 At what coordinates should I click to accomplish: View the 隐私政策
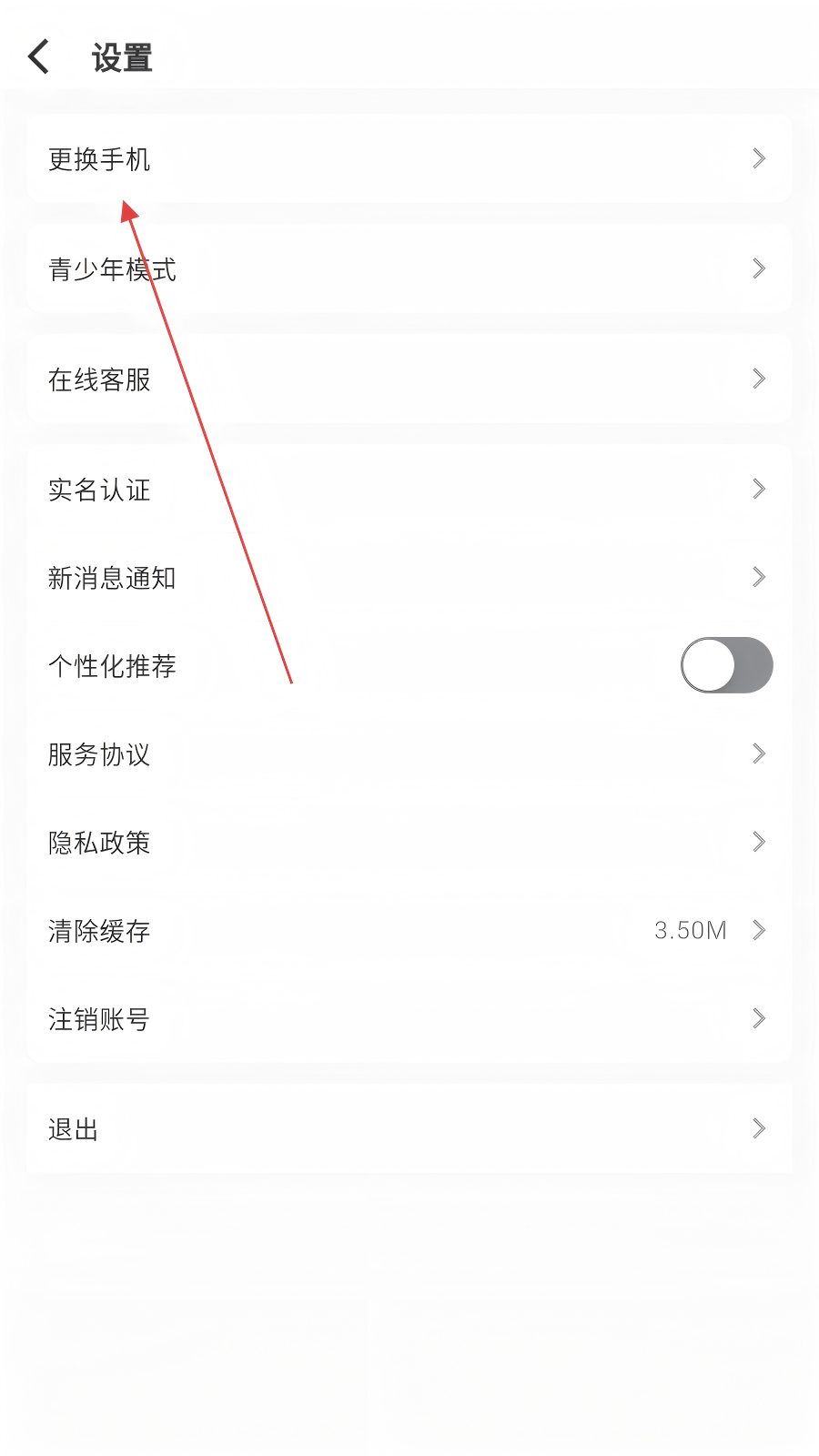tap(409, 842)
